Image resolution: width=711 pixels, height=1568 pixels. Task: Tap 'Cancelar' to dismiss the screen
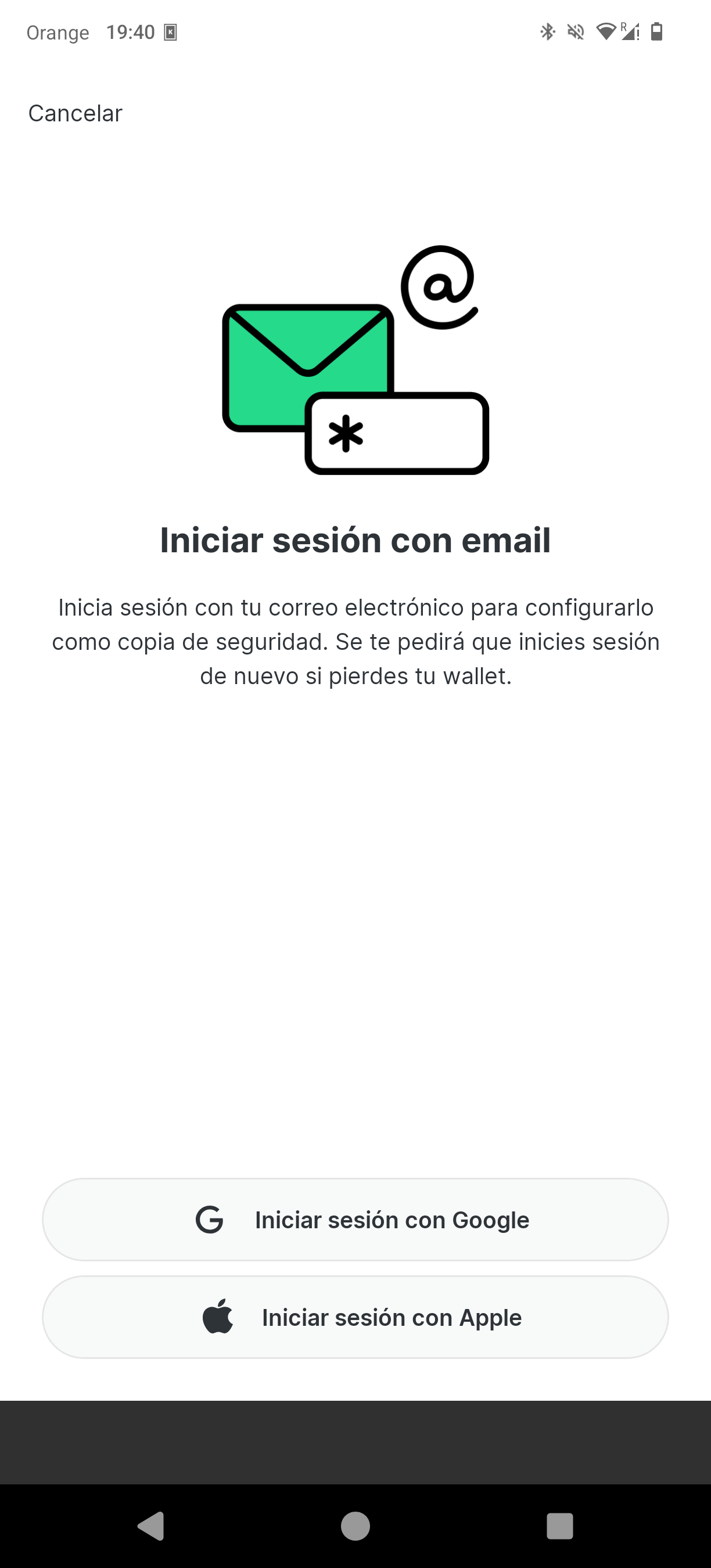(74, 113)
